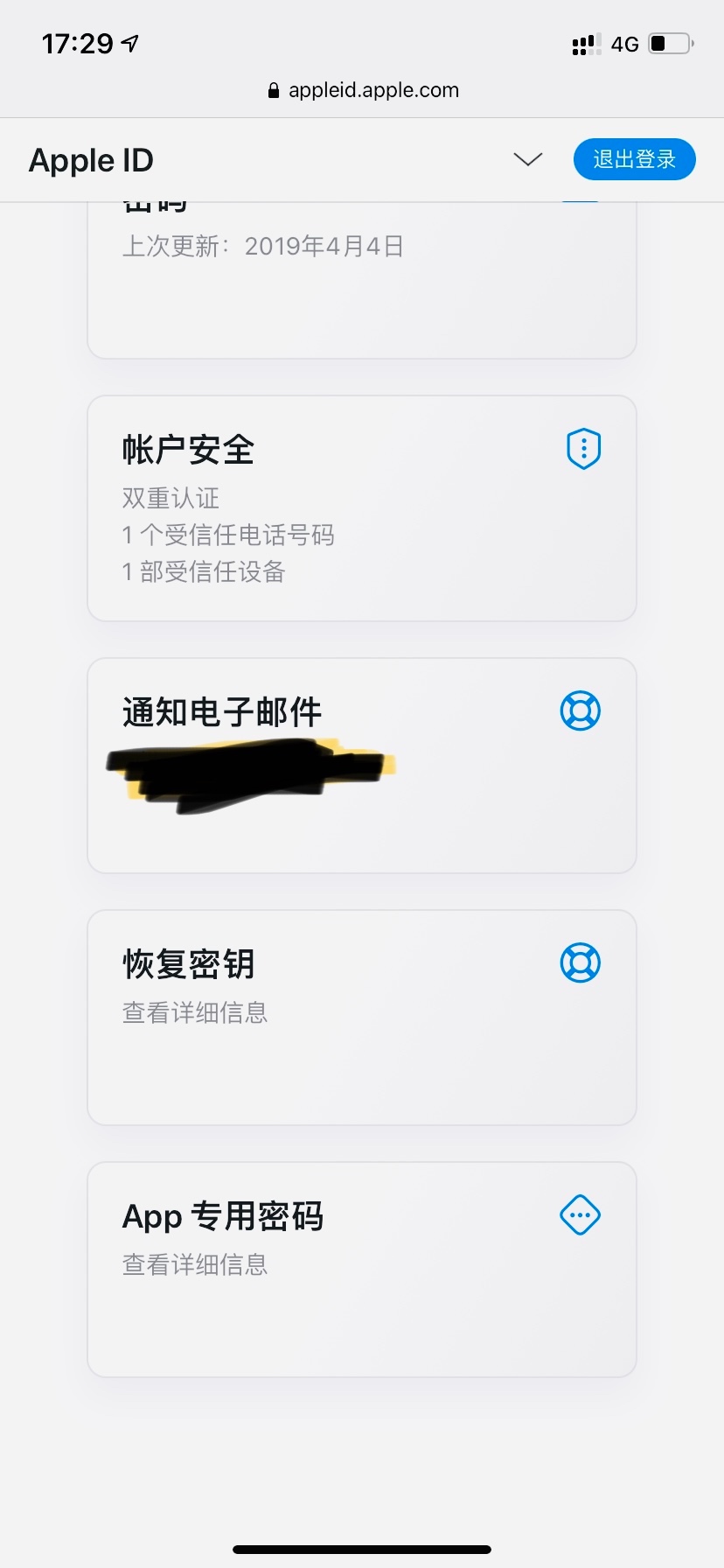
Task: Open the 通知电子邮件 notification email card
Action: click(x=362, y=766)
